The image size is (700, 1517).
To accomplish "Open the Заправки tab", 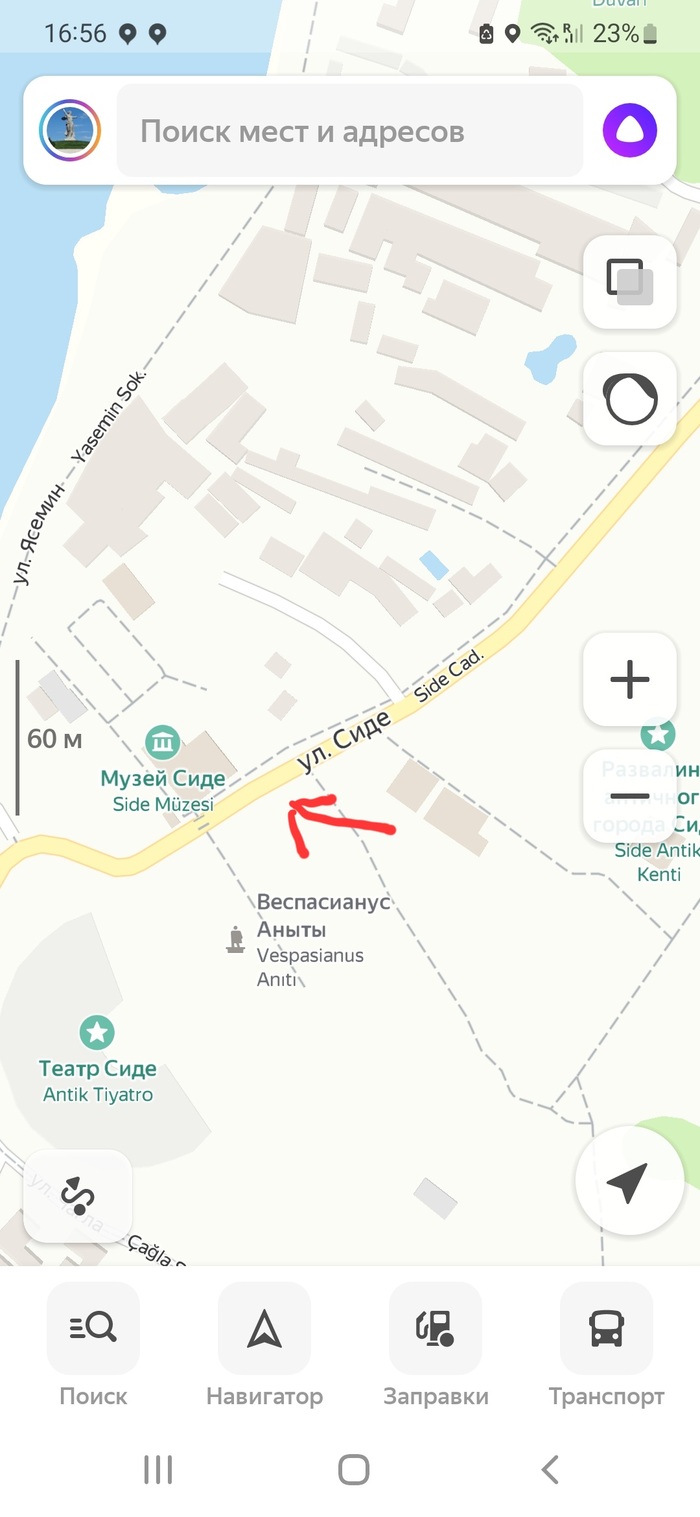I will pyautogui.click(x=435, y=1345).
